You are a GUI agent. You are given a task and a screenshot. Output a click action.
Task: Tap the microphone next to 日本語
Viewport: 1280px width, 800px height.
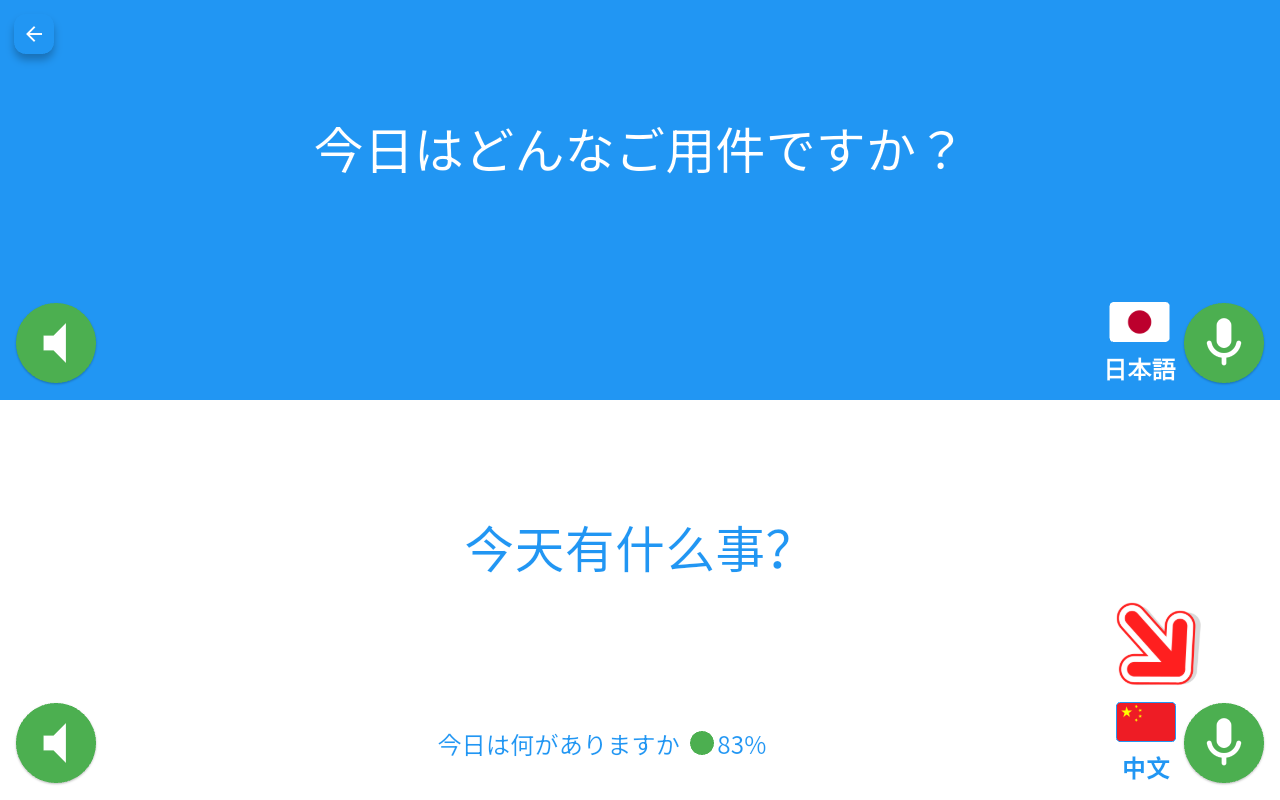tap(1223, 343)
